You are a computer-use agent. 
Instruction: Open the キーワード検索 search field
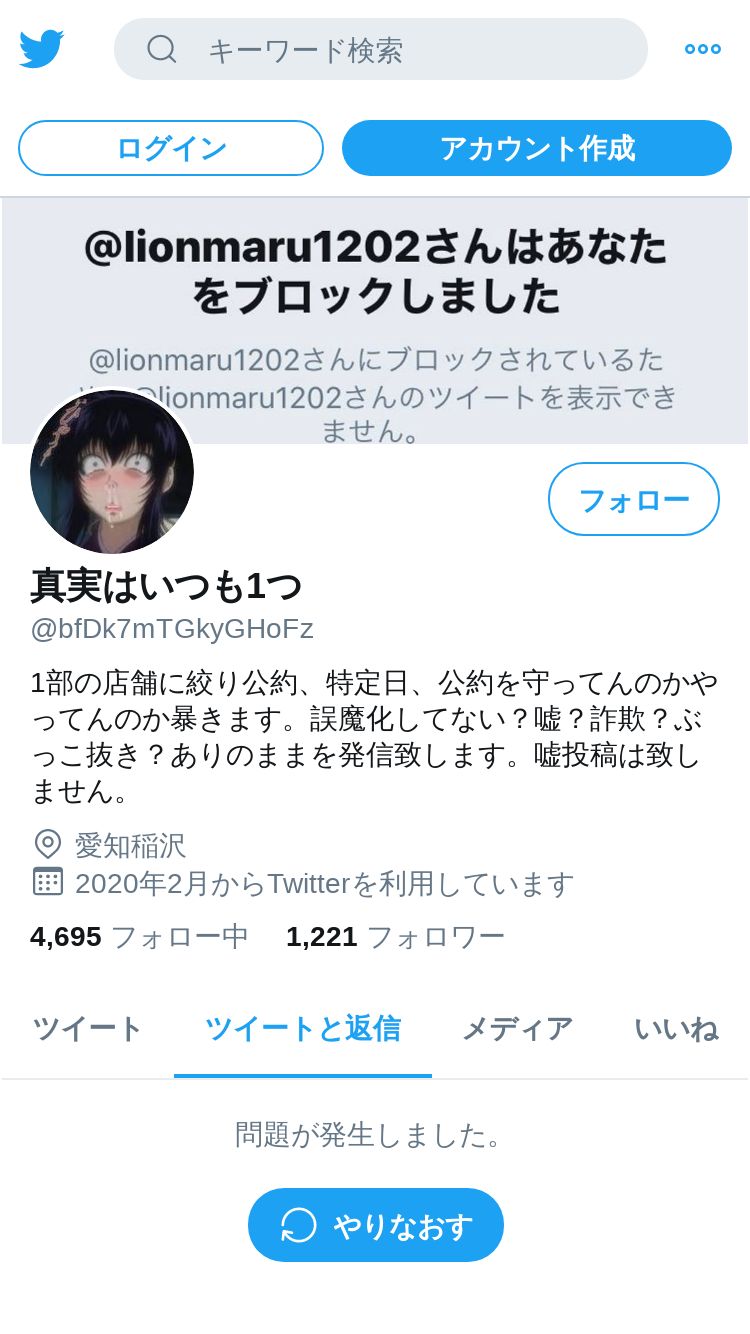pos(381,49)
